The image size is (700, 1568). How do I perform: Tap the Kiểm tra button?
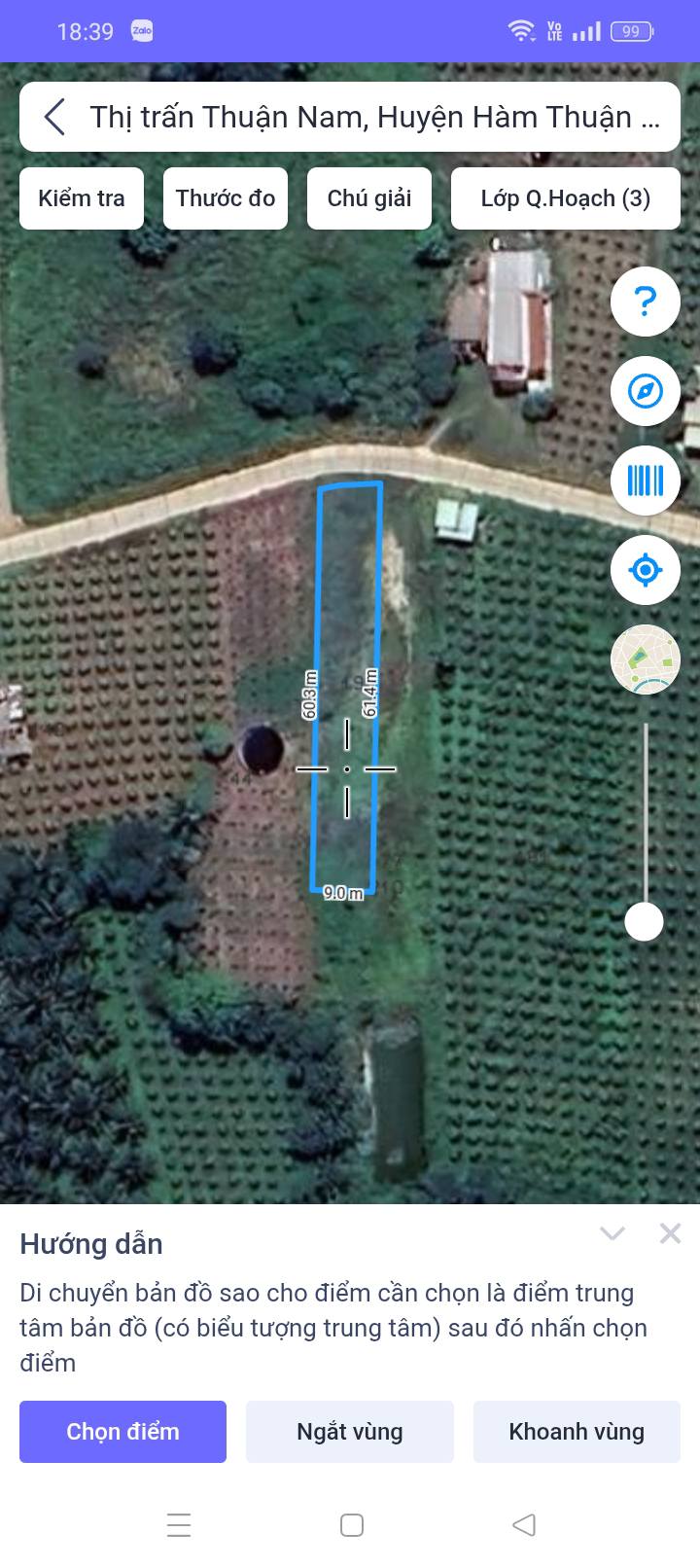[82, 198]
